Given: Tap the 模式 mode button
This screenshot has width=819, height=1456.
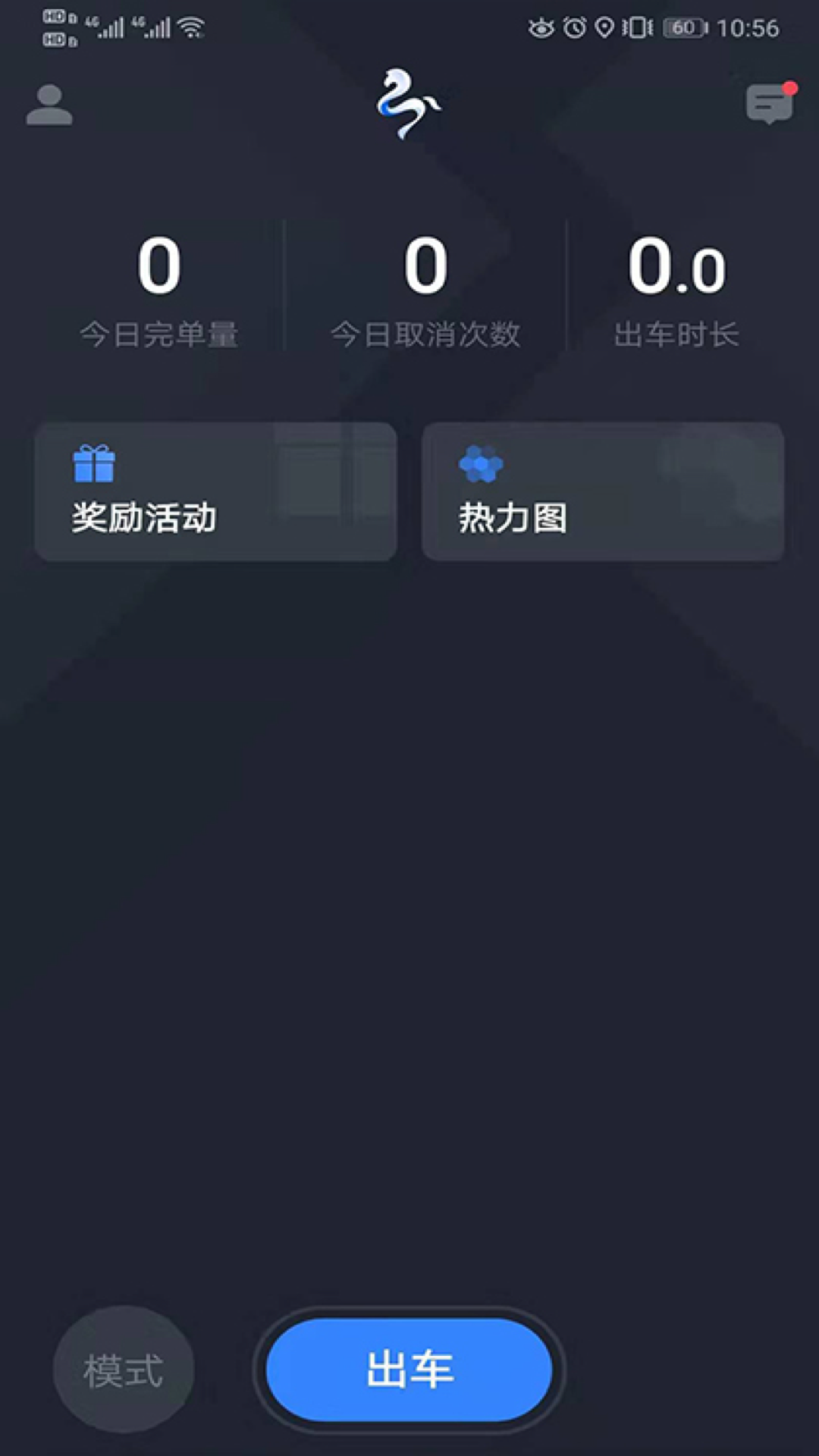Looking at the screenshot, I should pos(124,1370).
